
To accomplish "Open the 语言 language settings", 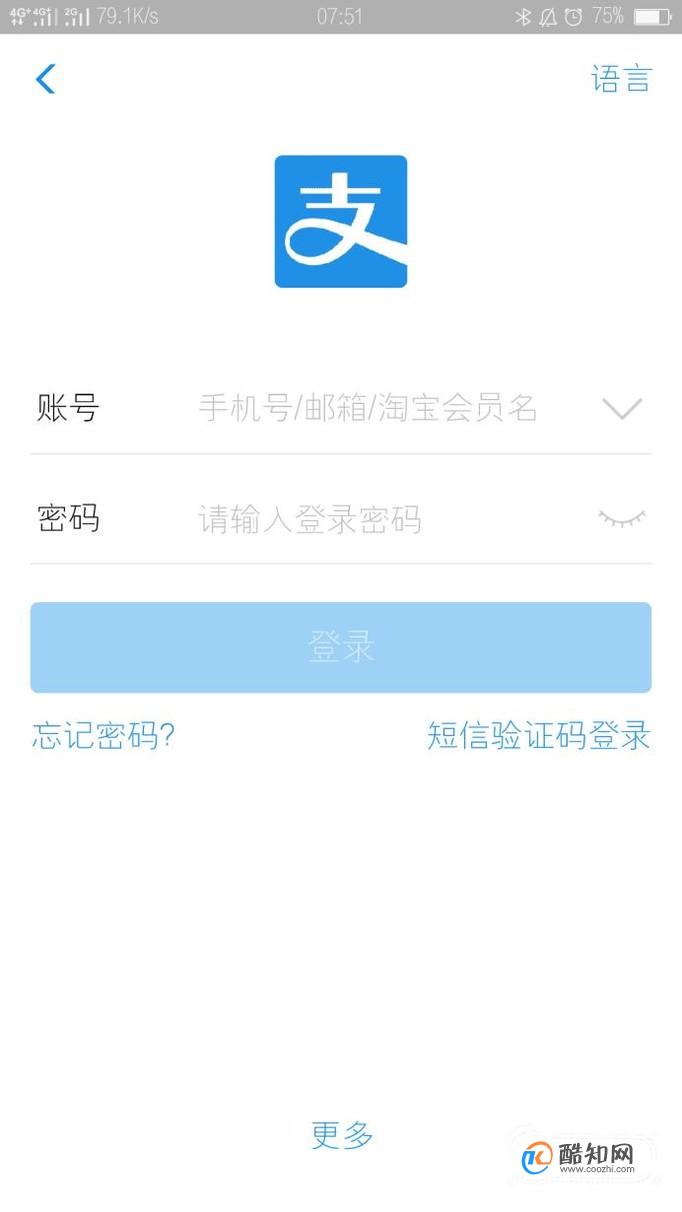I will [621, 79].
